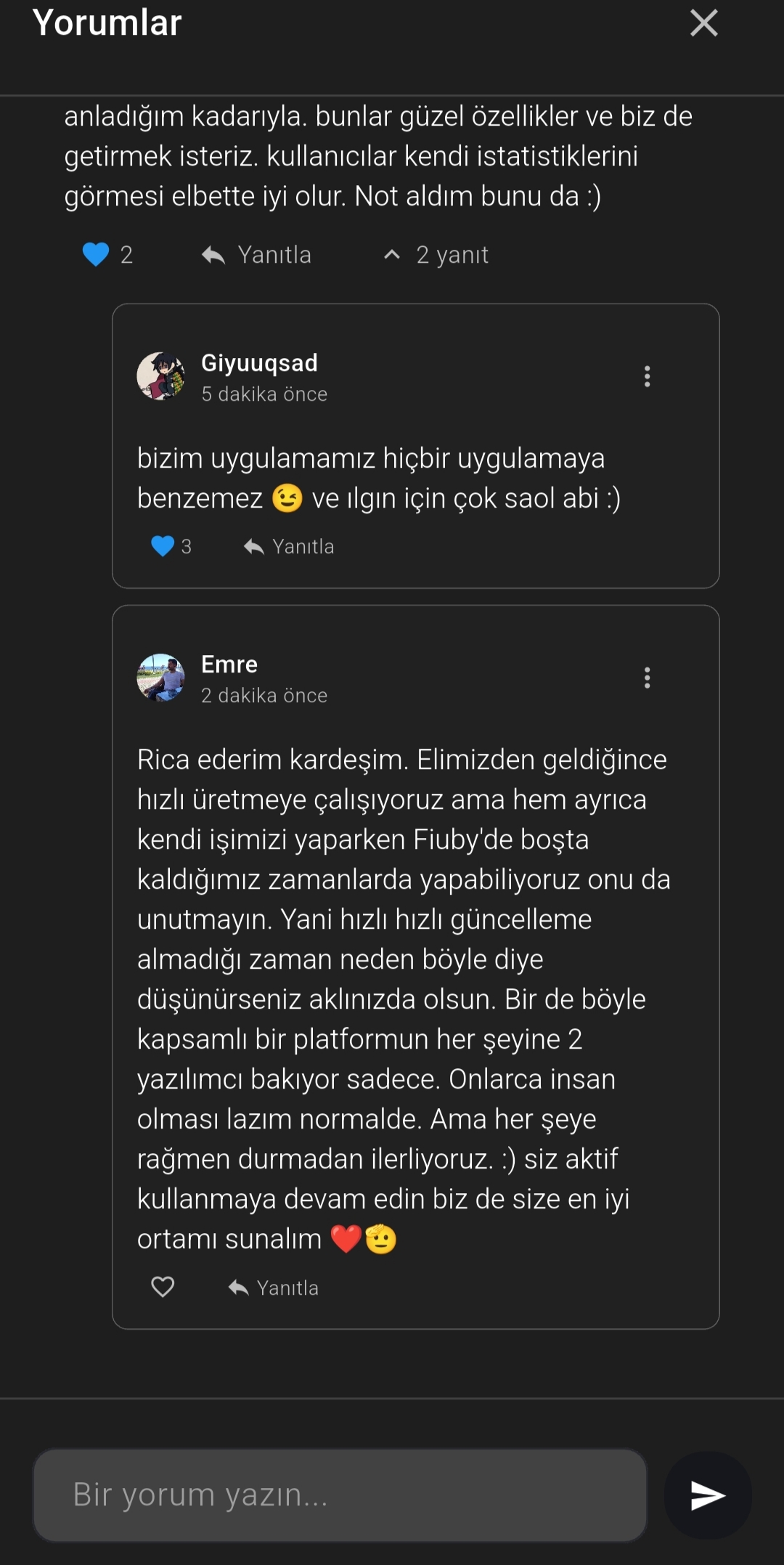Unlike Giyuuqsad's reply with 3 likes
The width and height of the screenshot is (784, 1565).
[x=163, y=546]
